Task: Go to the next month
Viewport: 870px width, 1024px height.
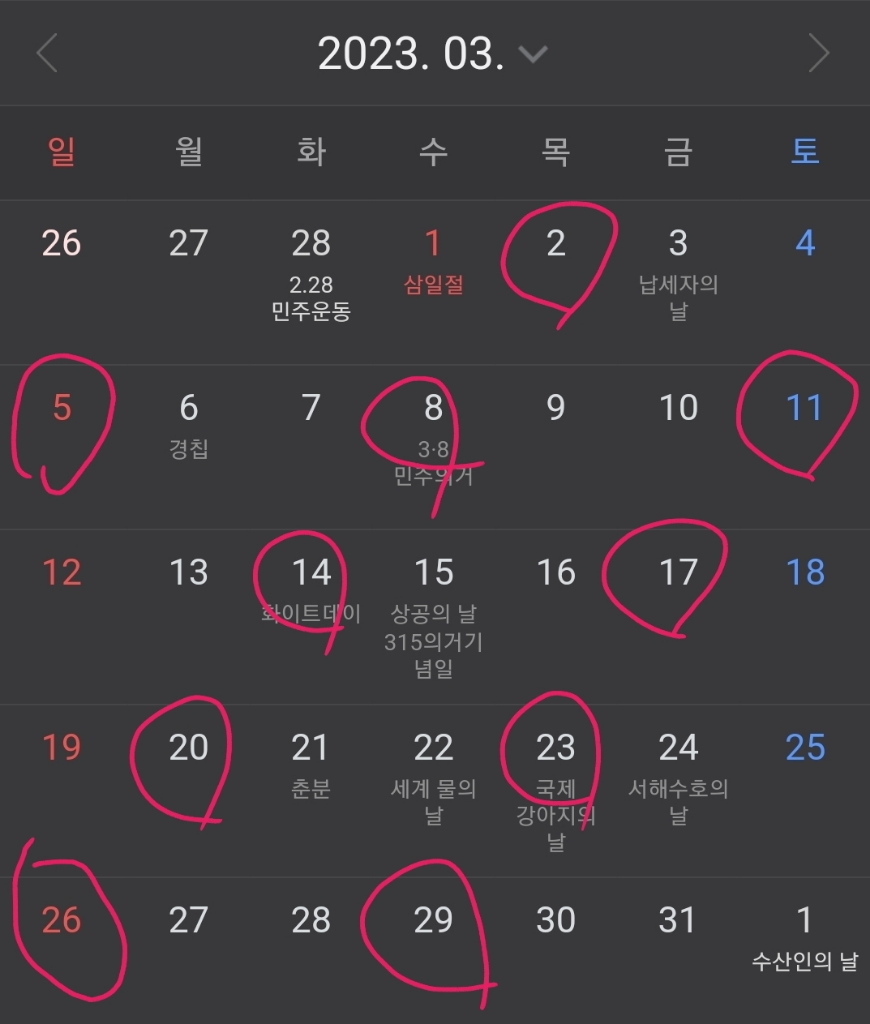Action: coord(819,53)
